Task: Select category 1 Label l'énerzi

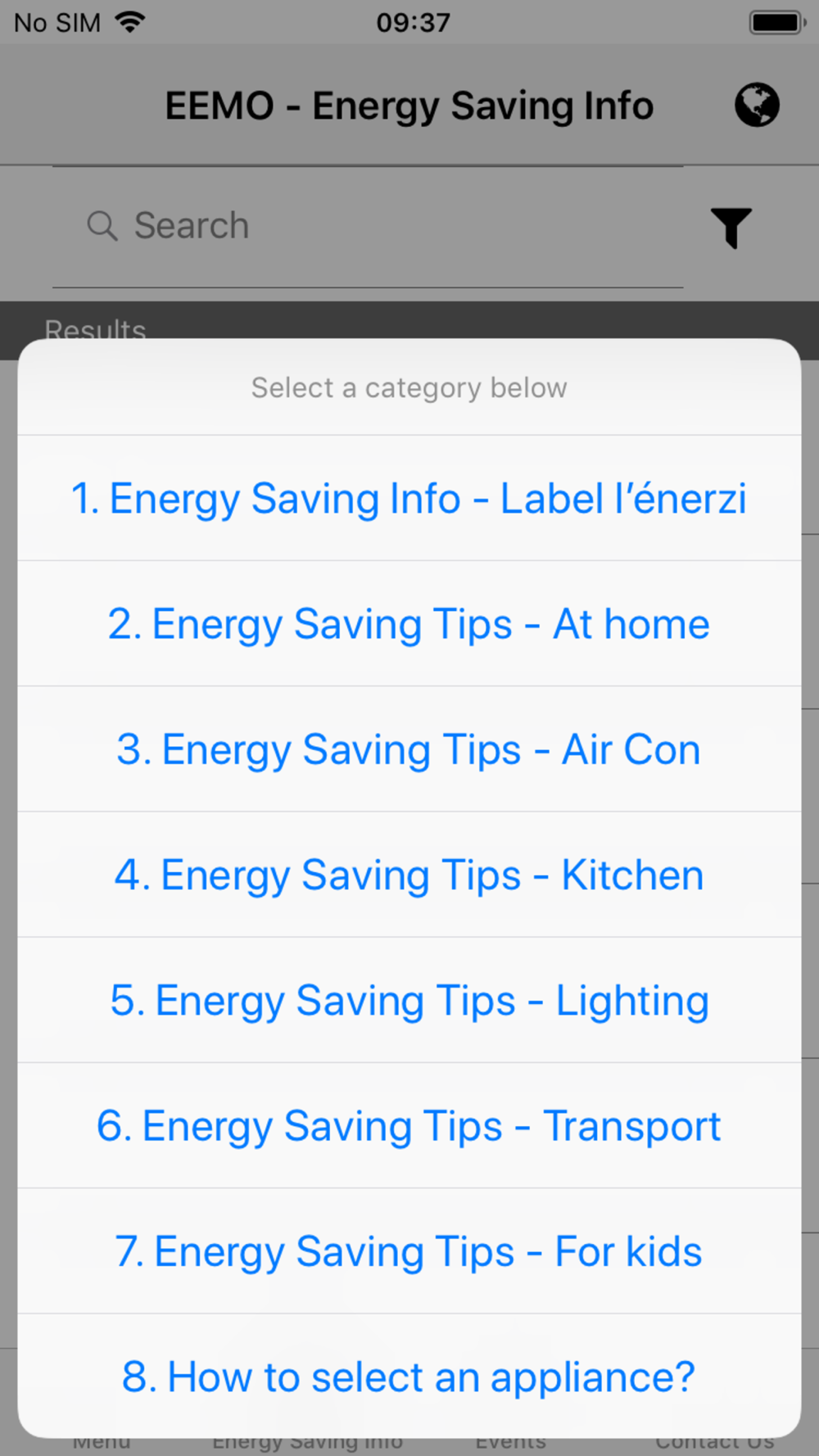Action: 409,498
